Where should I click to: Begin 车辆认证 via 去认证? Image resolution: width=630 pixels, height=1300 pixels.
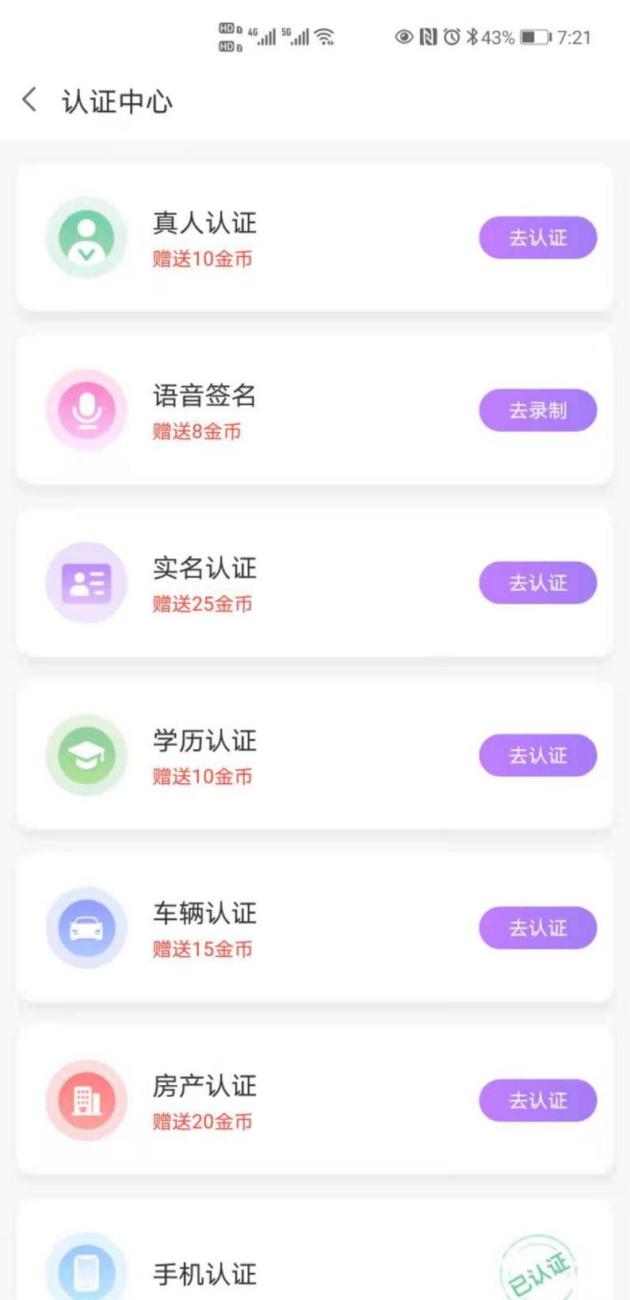[x=537, y=928]
